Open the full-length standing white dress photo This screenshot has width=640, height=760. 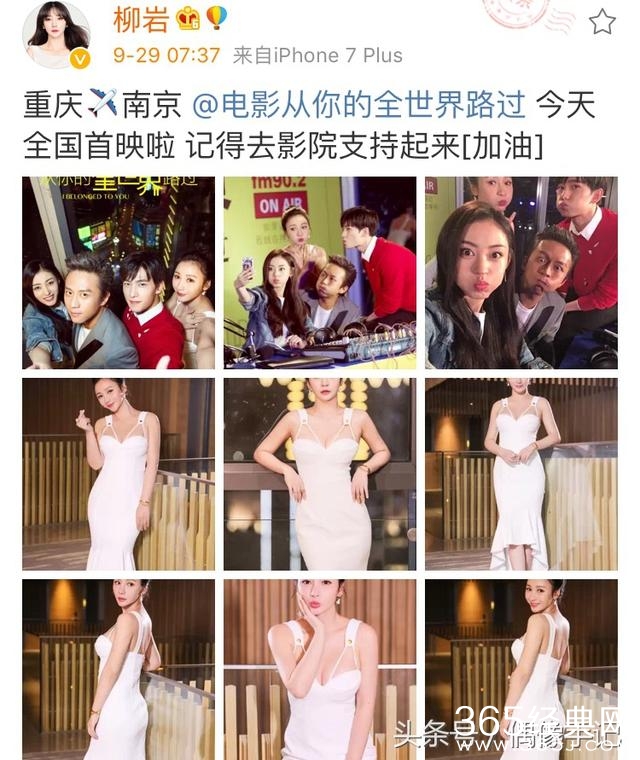pyautogui.click(x=521, y=474)
